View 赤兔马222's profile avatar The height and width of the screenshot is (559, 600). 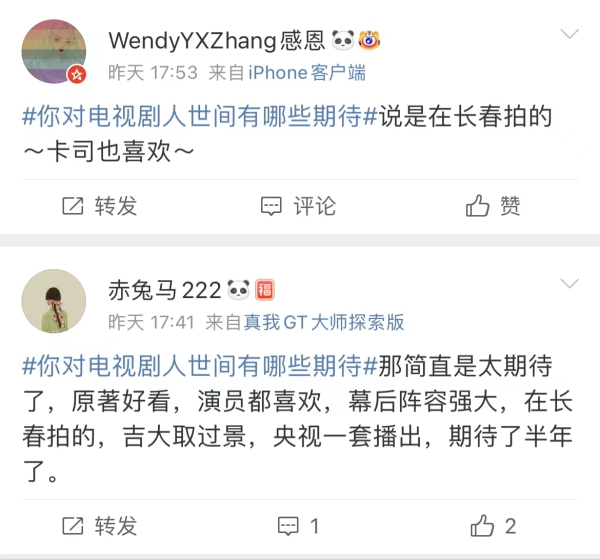(54, 300)
